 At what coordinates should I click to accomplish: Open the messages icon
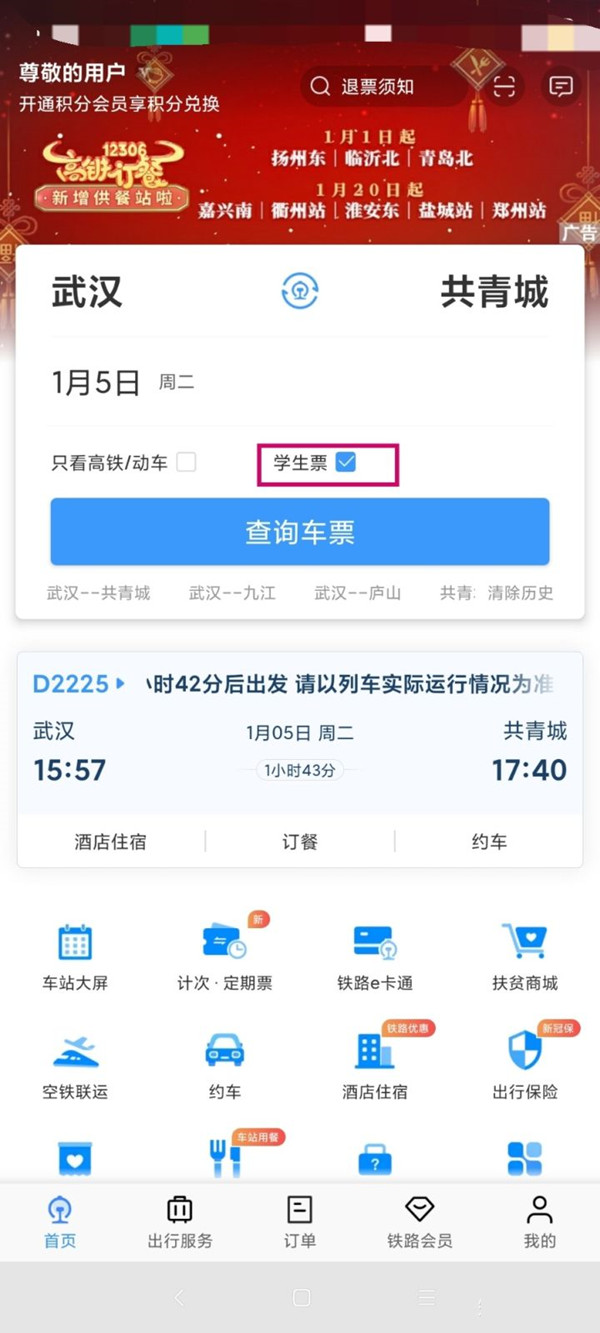click(561, 86)
